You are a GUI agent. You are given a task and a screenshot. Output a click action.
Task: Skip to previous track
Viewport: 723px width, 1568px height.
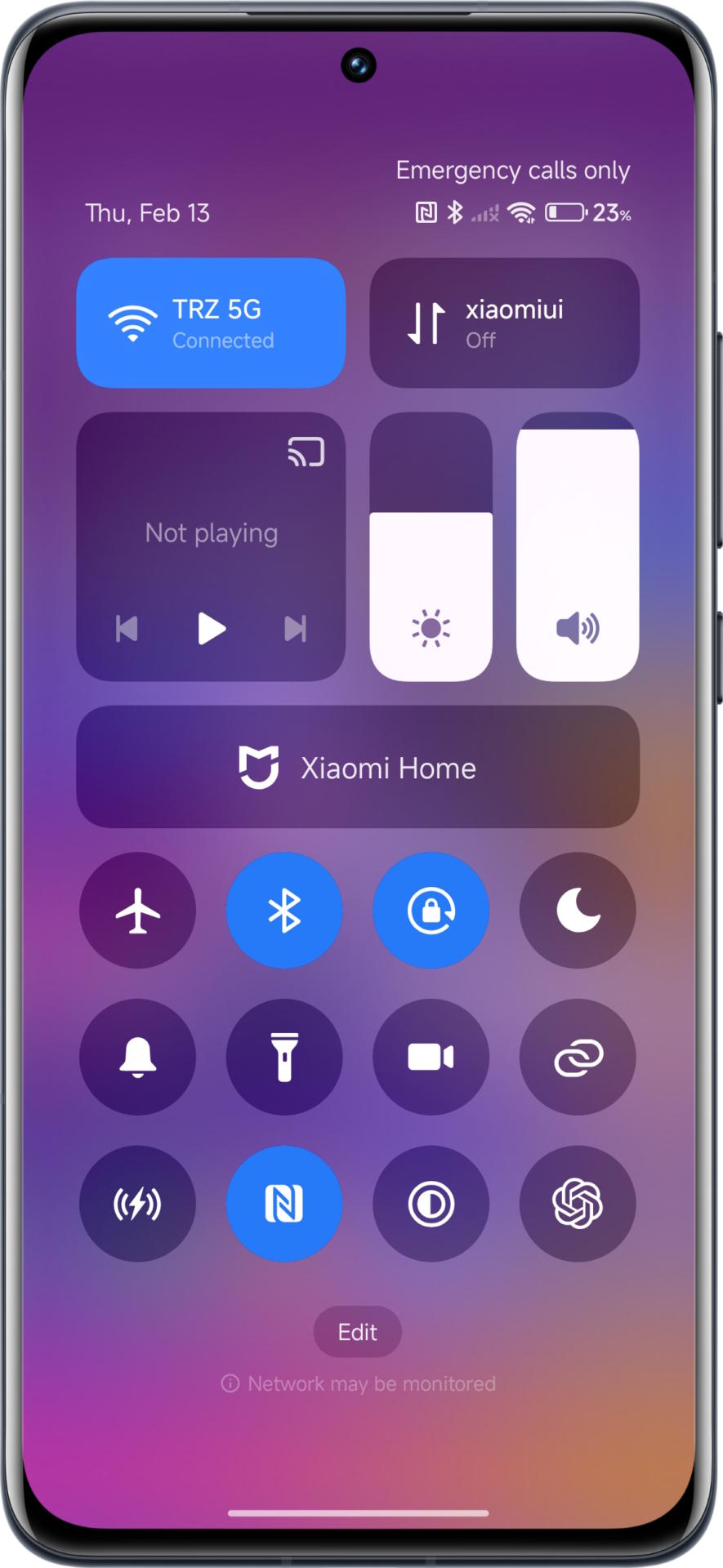pyautogui.click(x=127, y=629)
